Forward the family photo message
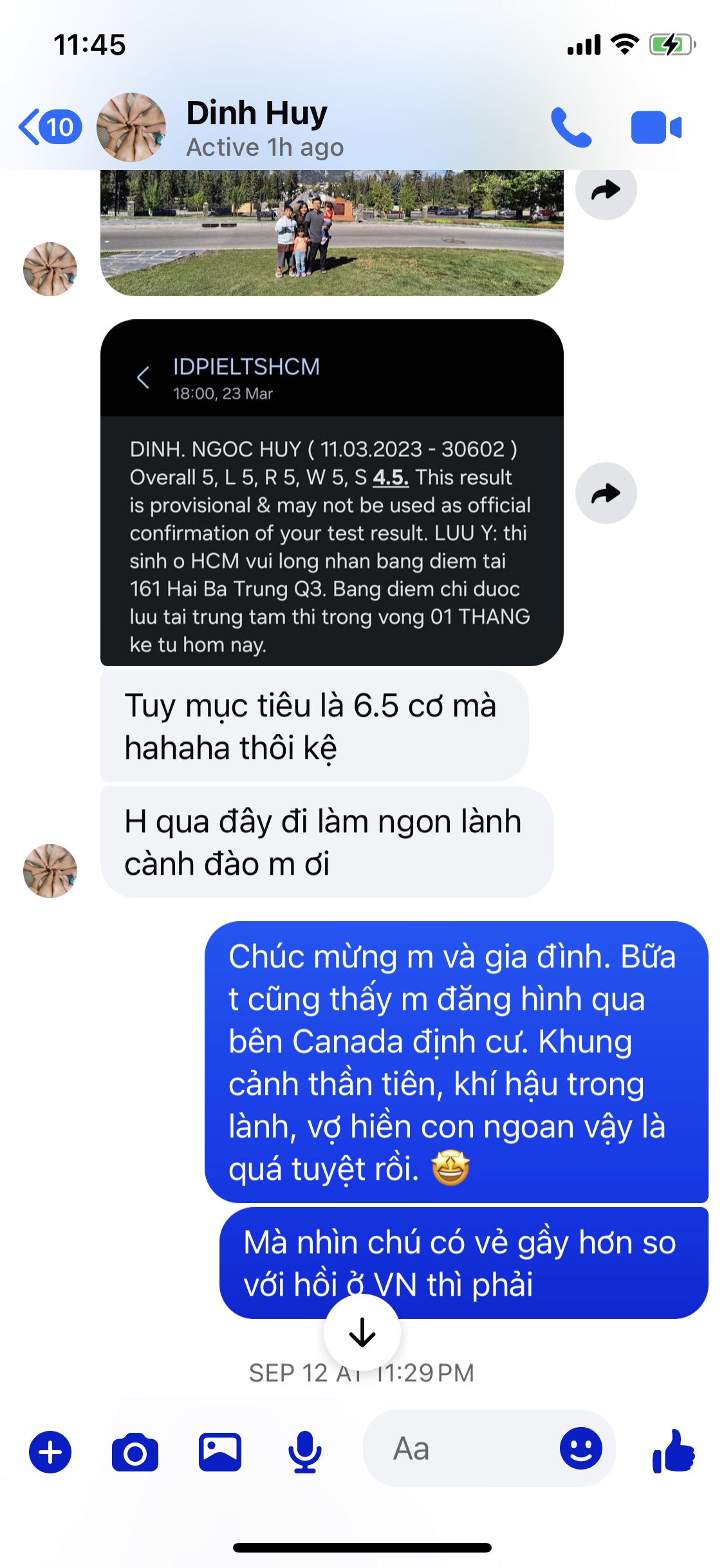The image size is (724, 1568). coord(606,190)
